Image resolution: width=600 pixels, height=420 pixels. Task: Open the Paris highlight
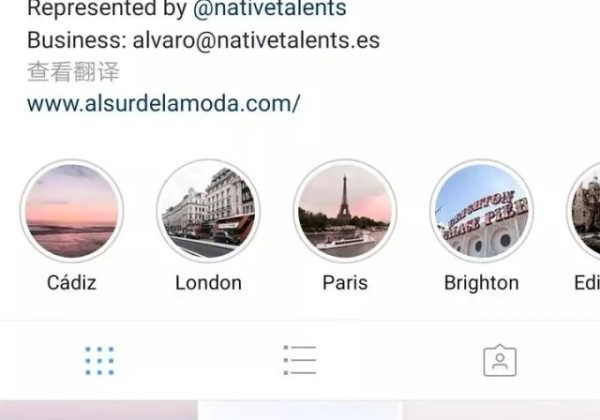[x=345, y=211]
